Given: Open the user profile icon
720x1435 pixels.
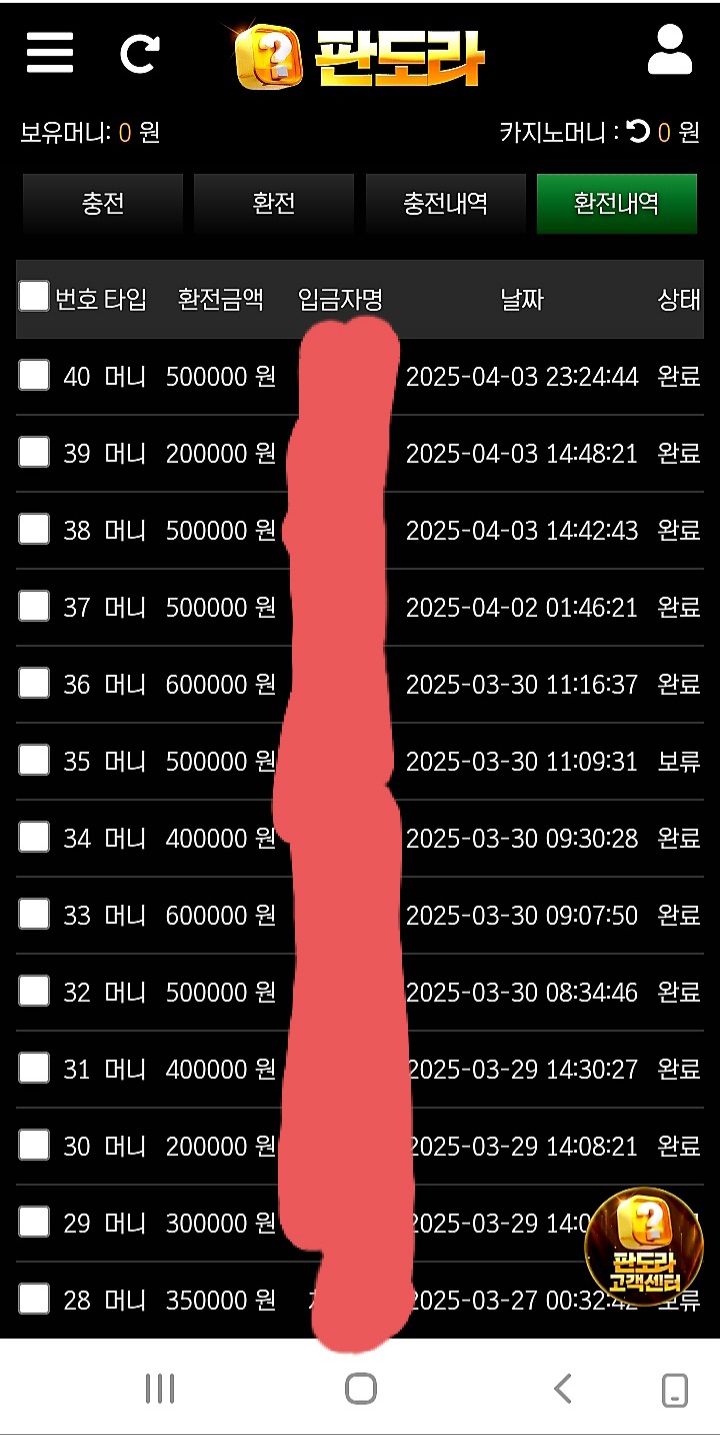Looking at the screenshot, I should pos(669,52).
